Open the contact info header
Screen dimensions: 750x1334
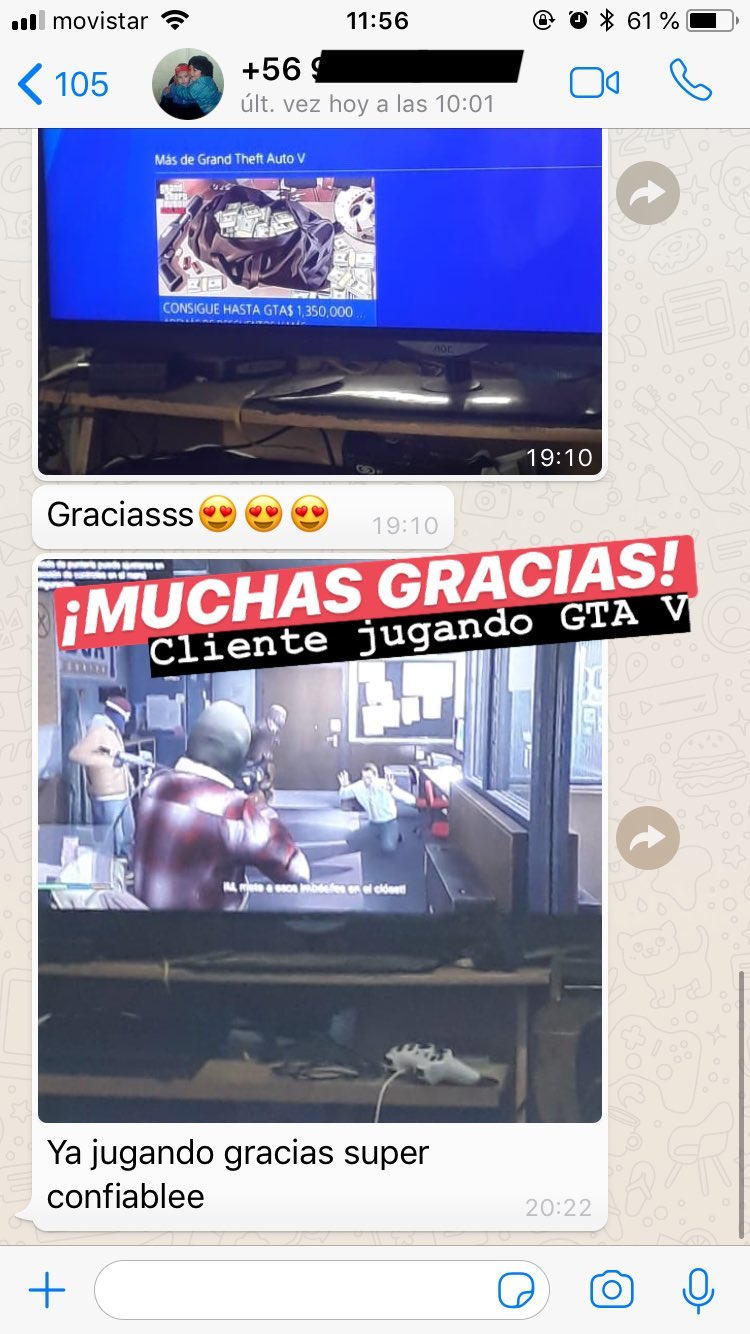[x=340, y=84]
